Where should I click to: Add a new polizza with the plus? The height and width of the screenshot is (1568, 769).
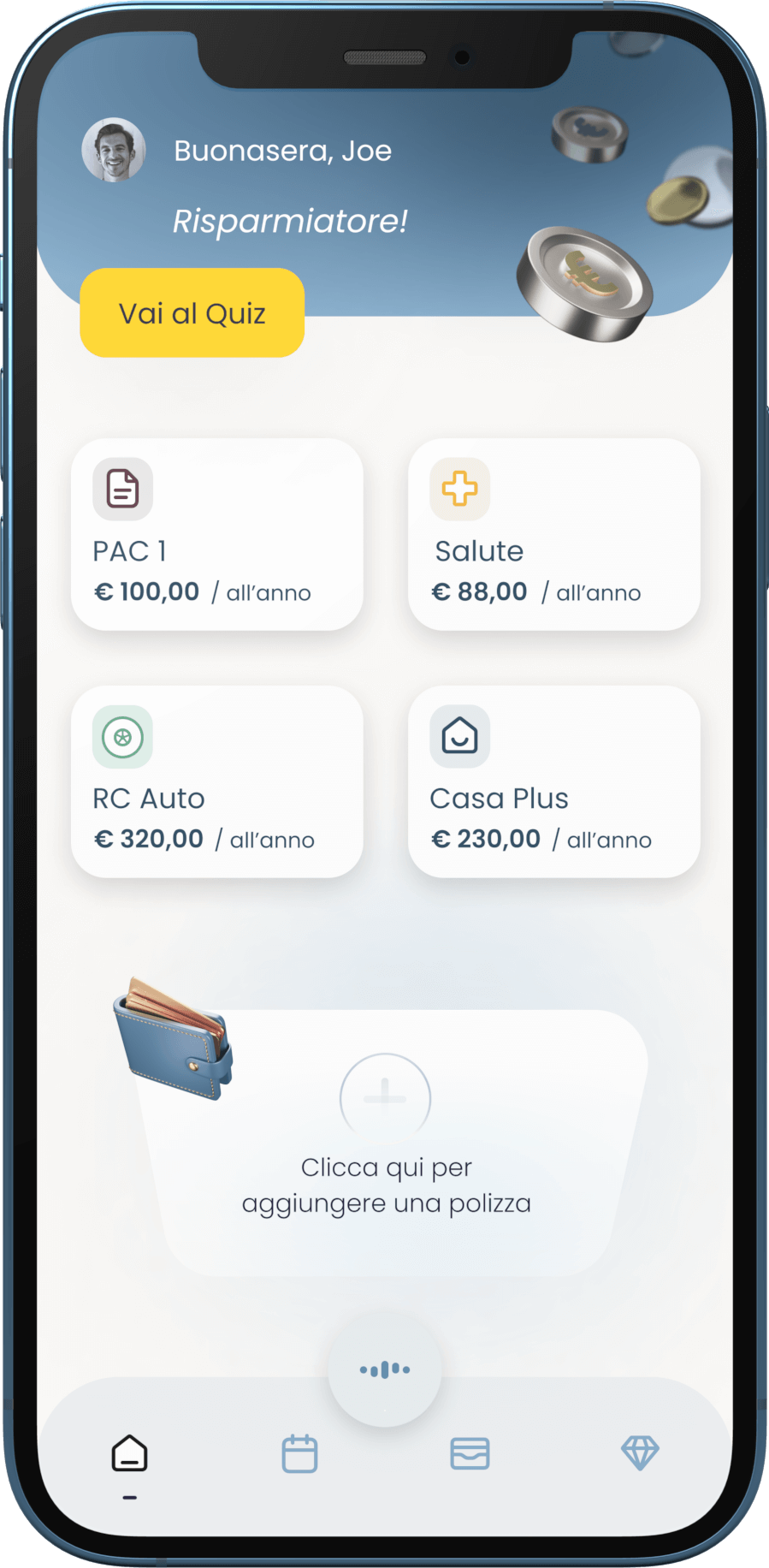tap(385, 1097)
